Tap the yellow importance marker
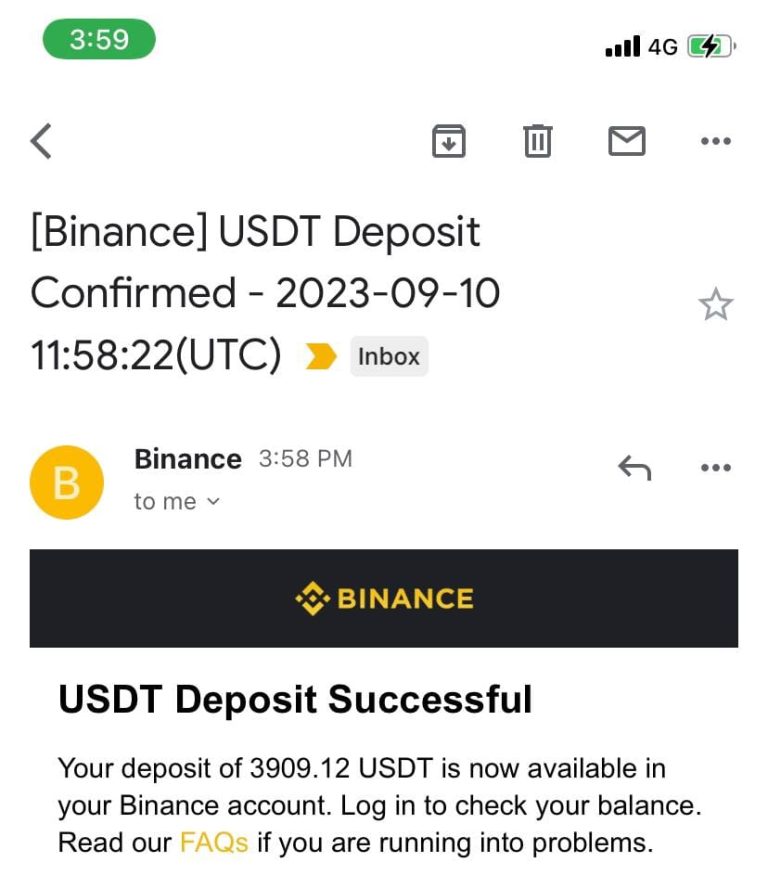Viewport: 768px width, 888px height. coord(320,357)
